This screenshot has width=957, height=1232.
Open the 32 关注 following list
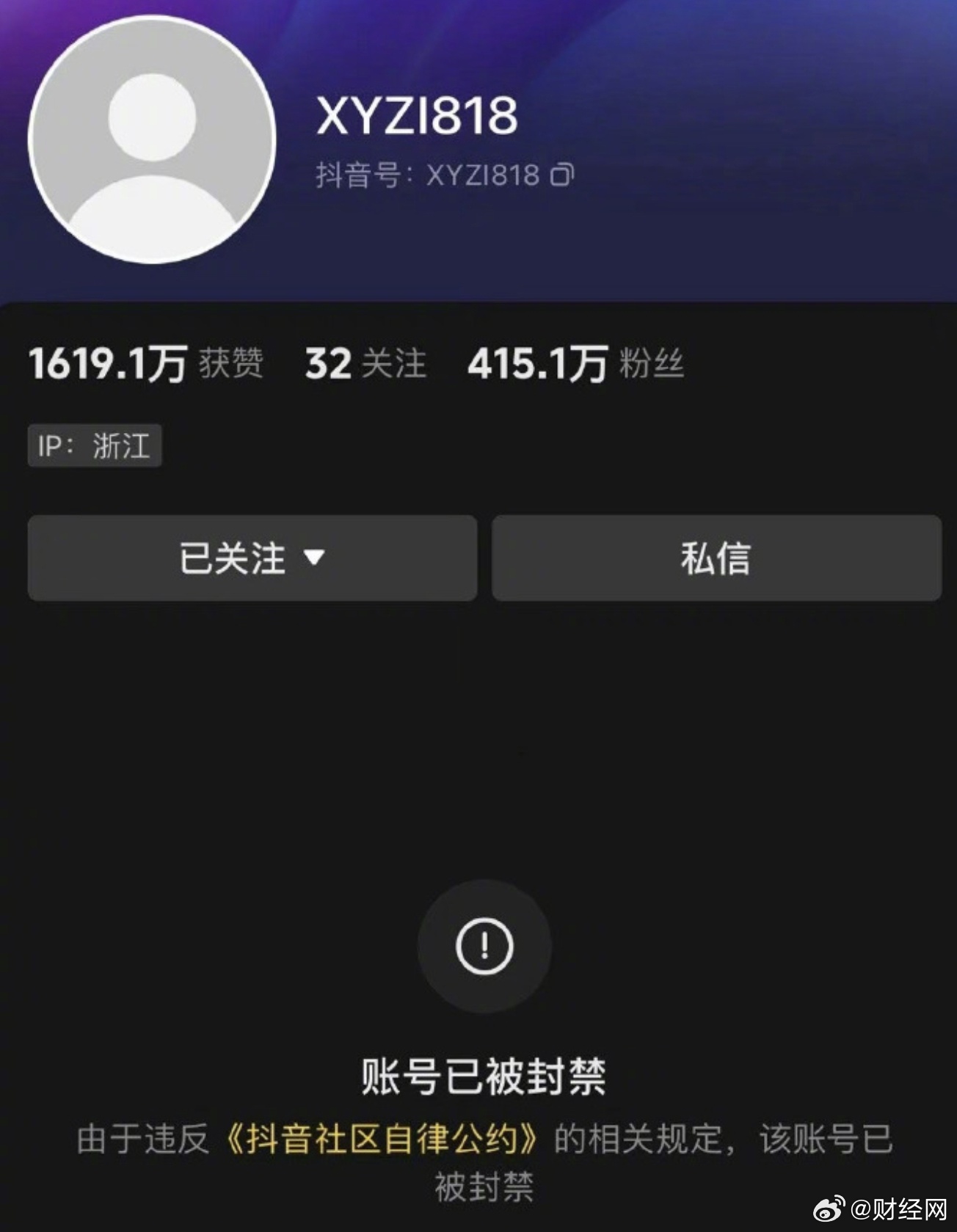coord(365,363)
